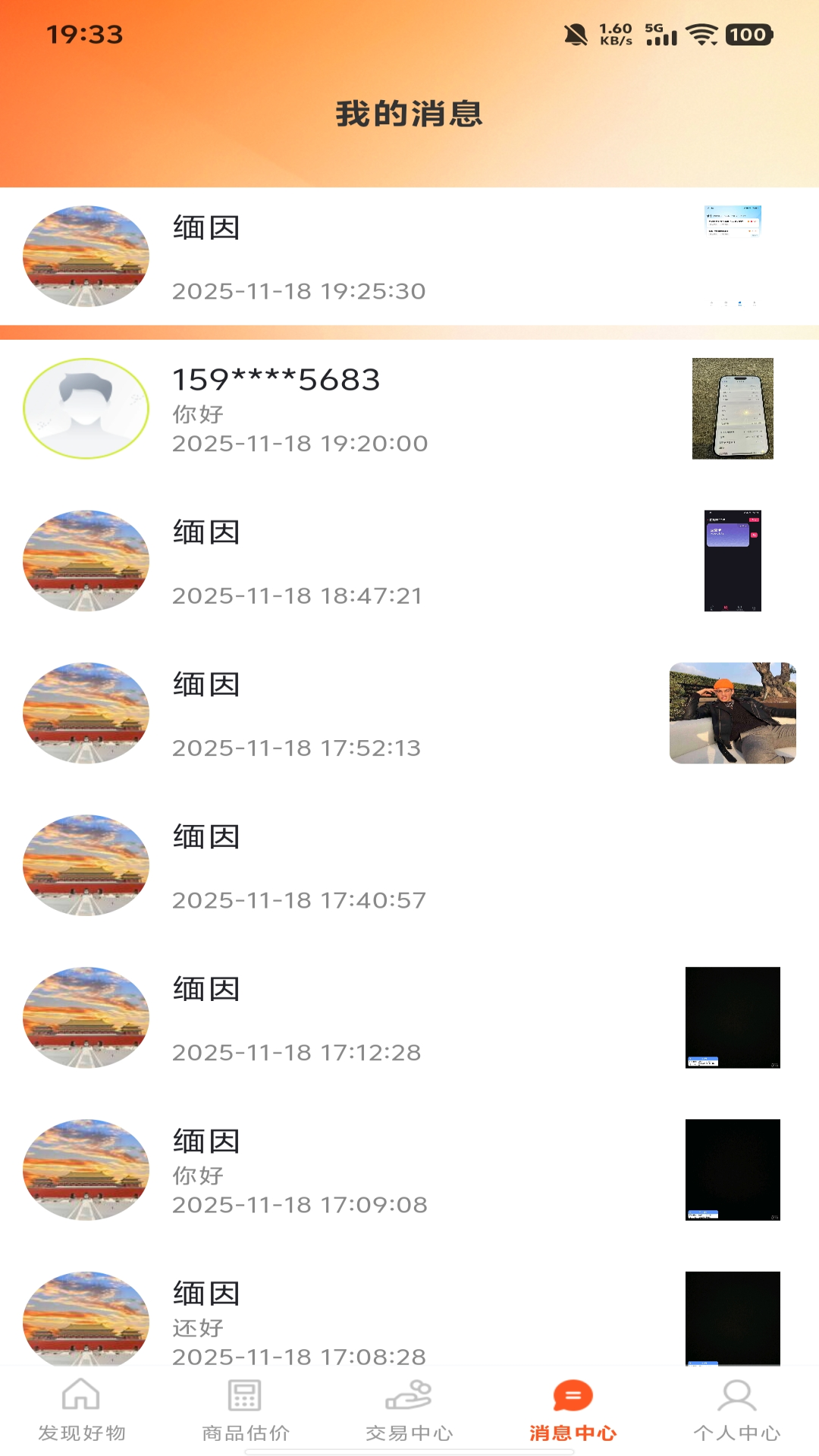Open the phone photo thumbnail from 159****5683
Screen dimensions: 819x1456
[733, 407]
